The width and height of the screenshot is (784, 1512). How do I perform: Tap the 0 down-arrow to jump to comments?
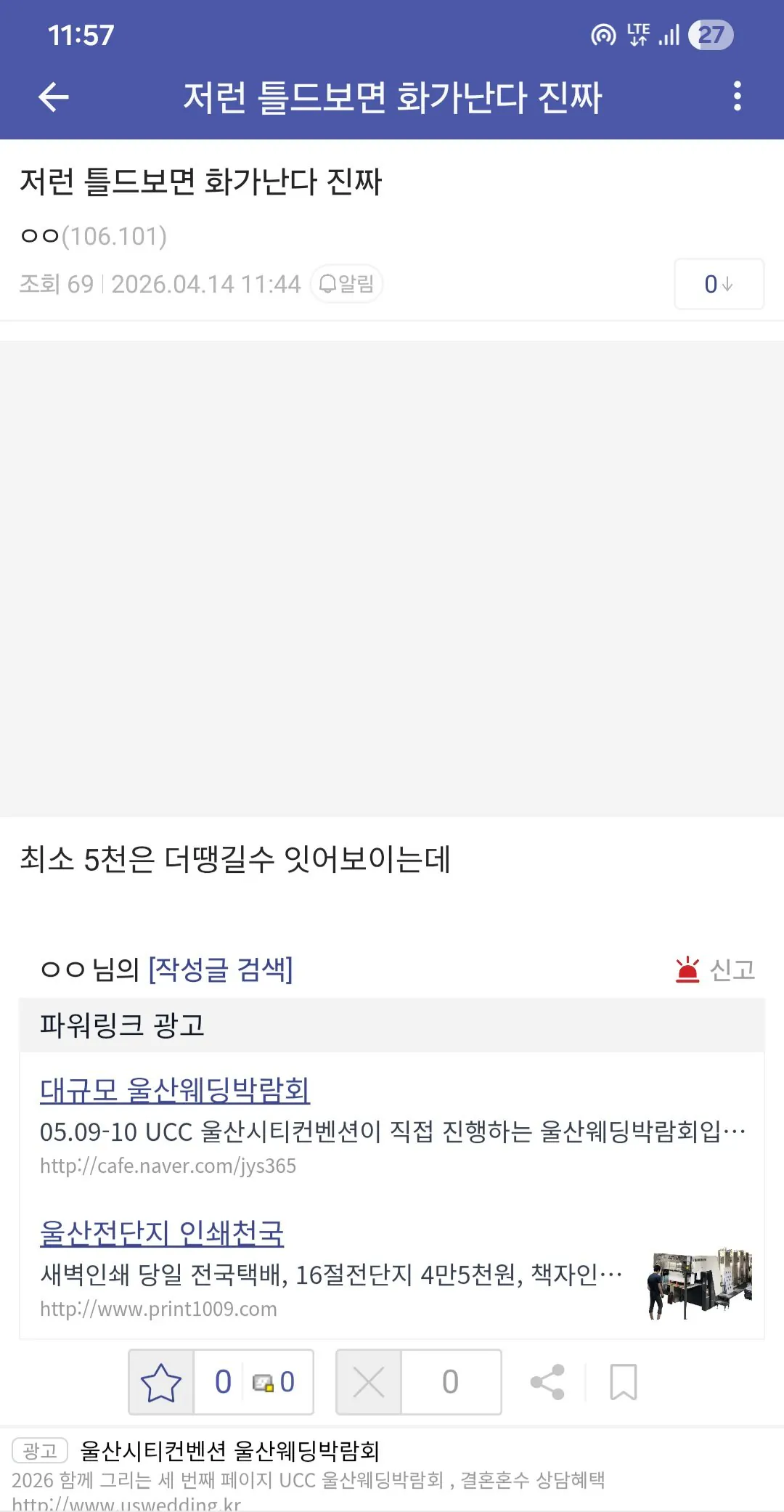coord(717,284)
